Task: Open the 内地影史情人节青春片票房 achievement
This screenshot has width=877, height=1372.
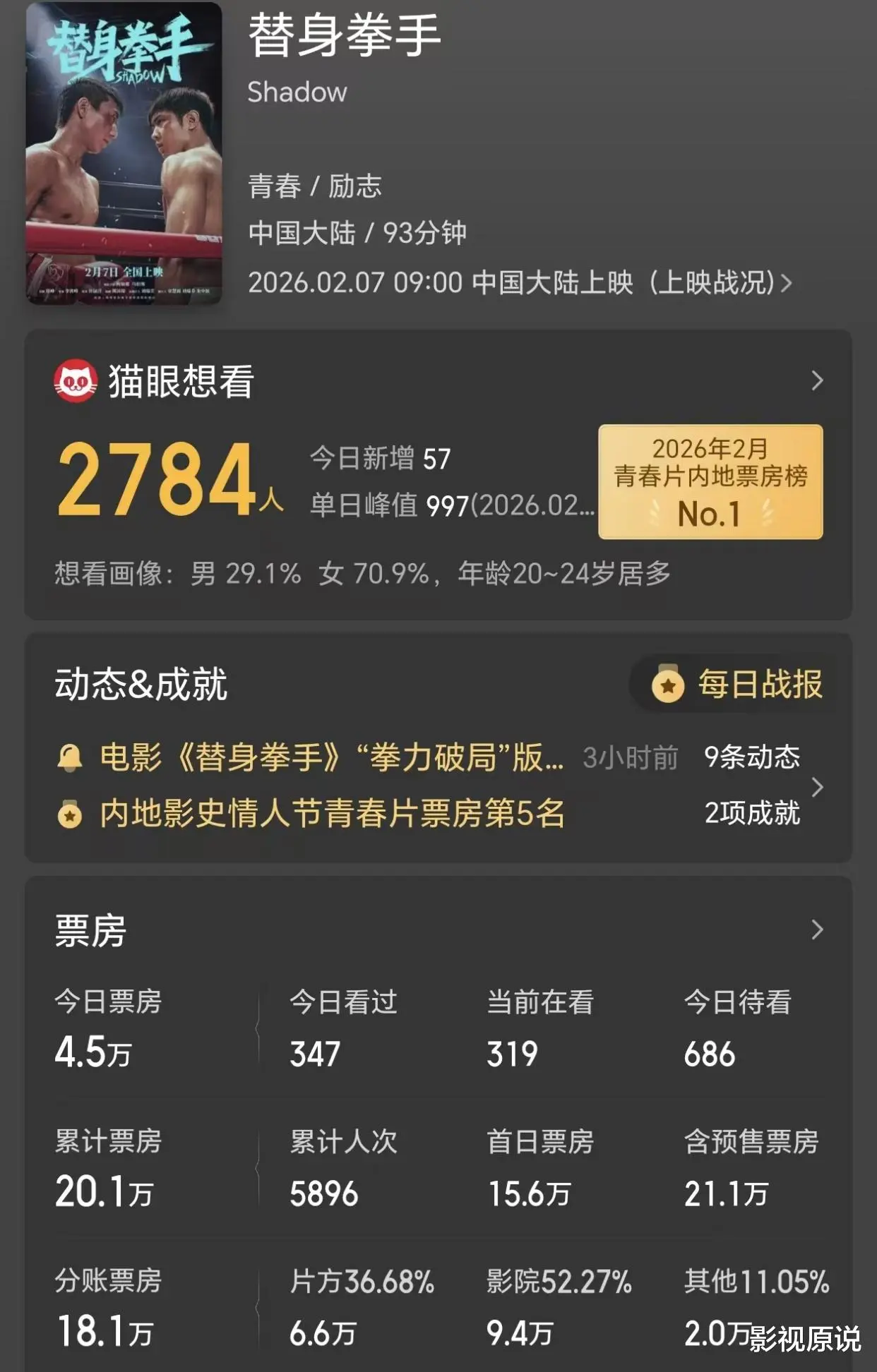Action: pyautogui.click(x=331, y=814)
